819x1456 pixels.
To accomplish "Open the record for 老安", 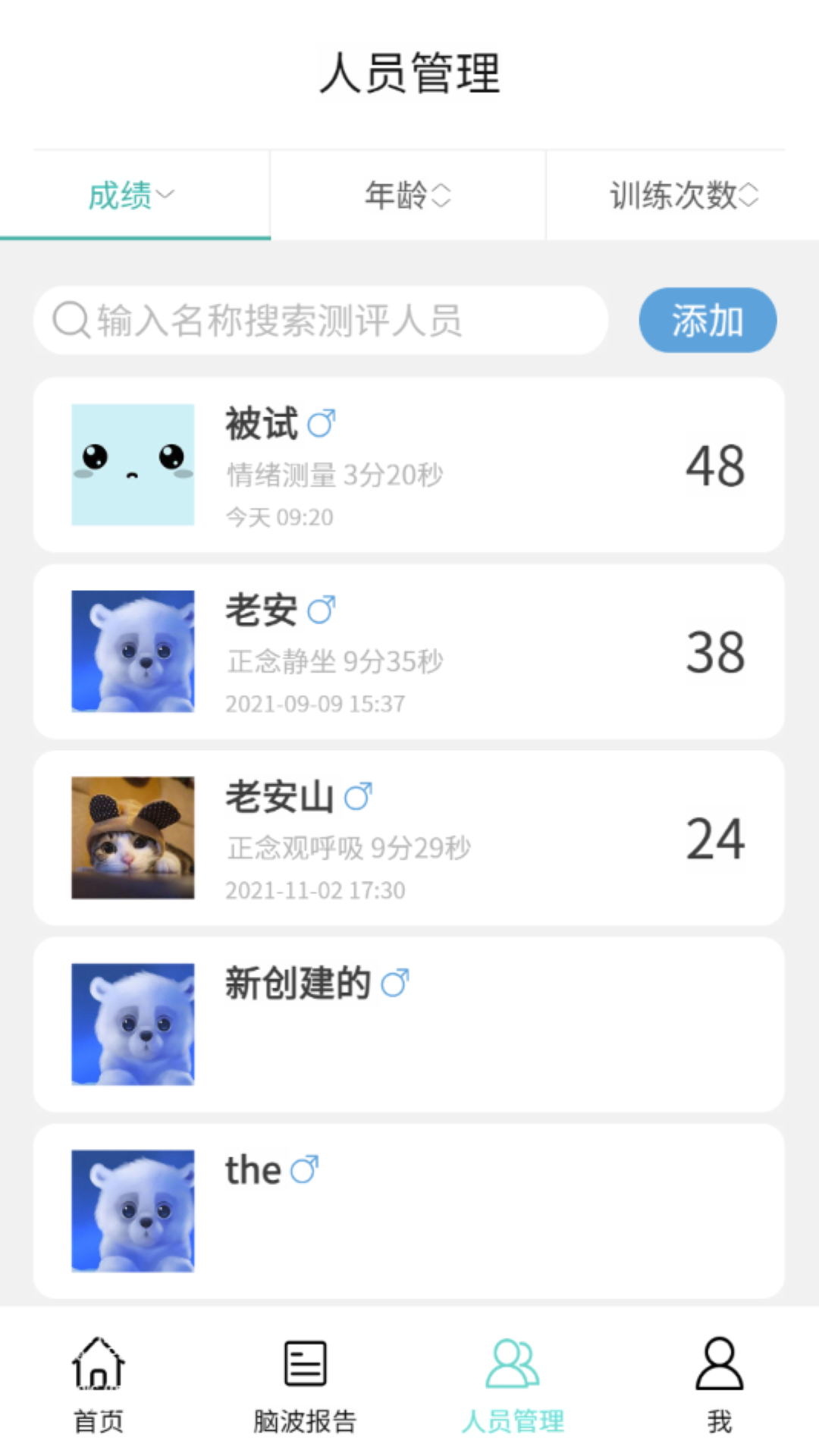I will click(409, 652).
